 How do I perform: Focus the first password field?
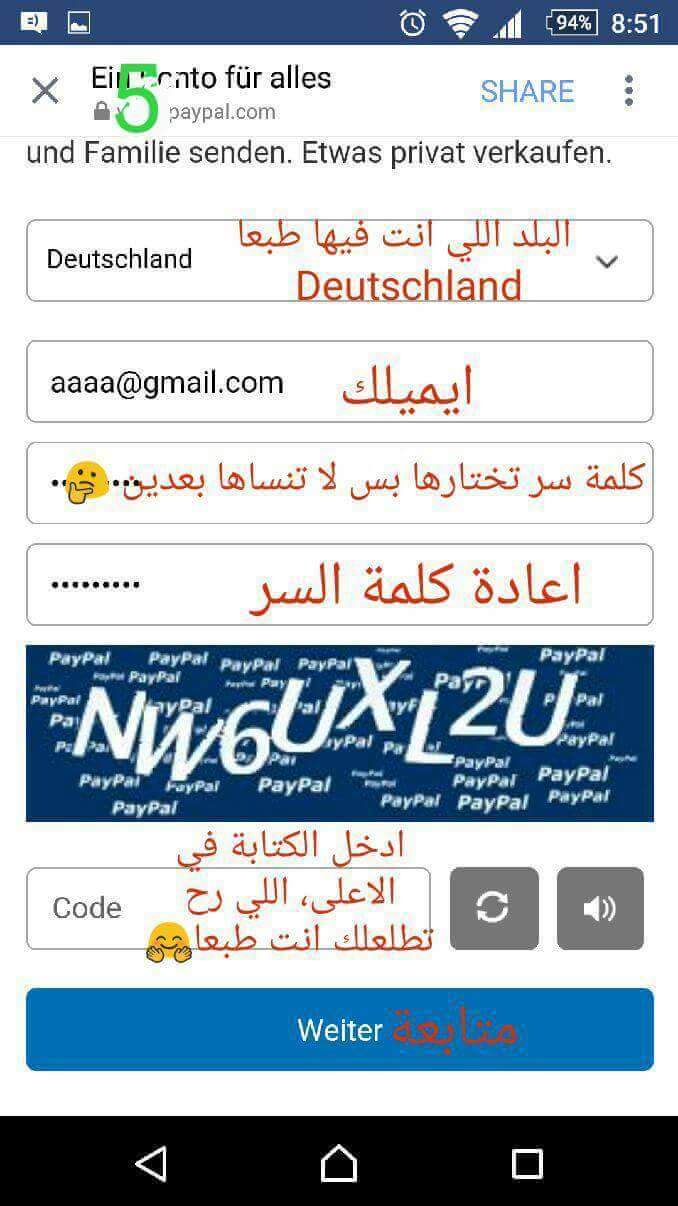tap(340, 483)
